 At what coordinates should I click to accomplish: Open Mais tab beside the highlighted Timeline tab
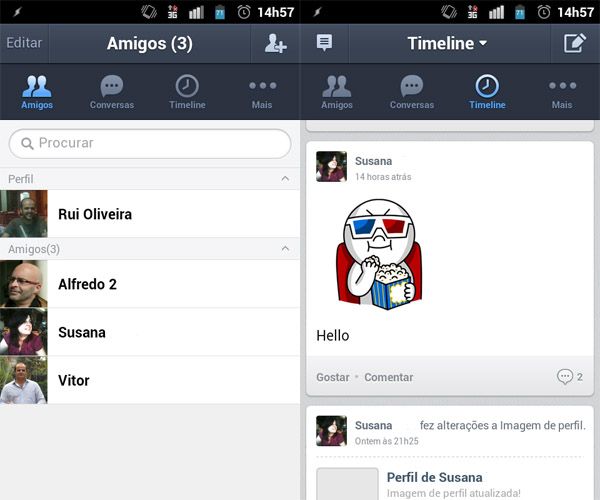562,92
